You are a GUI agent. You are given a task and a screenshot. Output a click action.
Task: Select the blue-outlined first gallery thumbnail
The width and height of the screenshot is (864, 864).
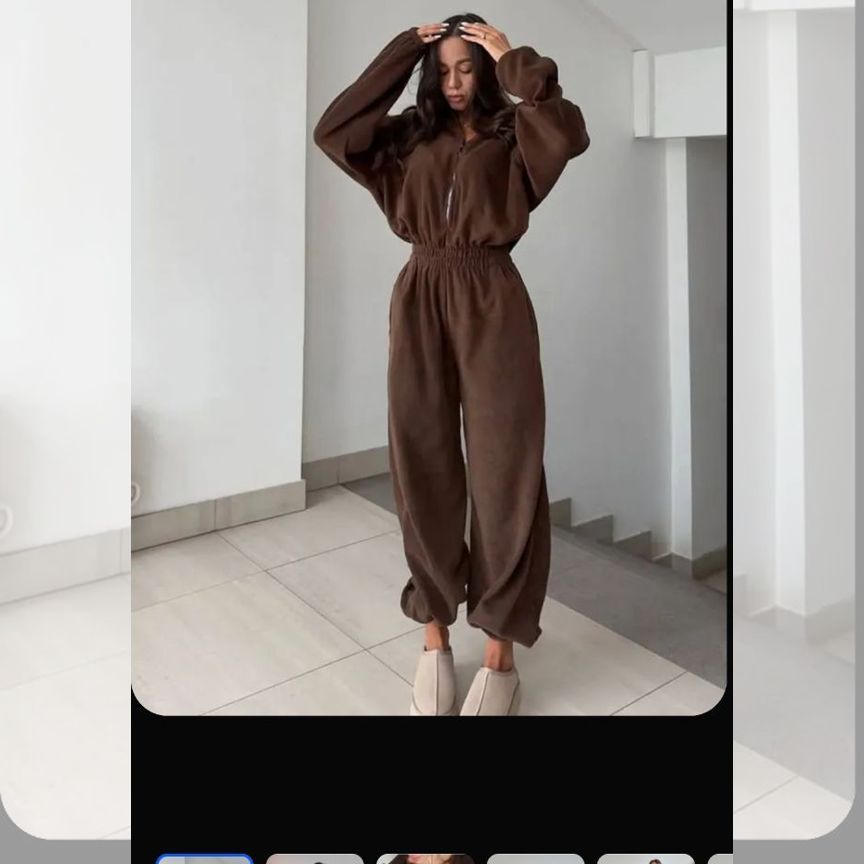point(205,859)
